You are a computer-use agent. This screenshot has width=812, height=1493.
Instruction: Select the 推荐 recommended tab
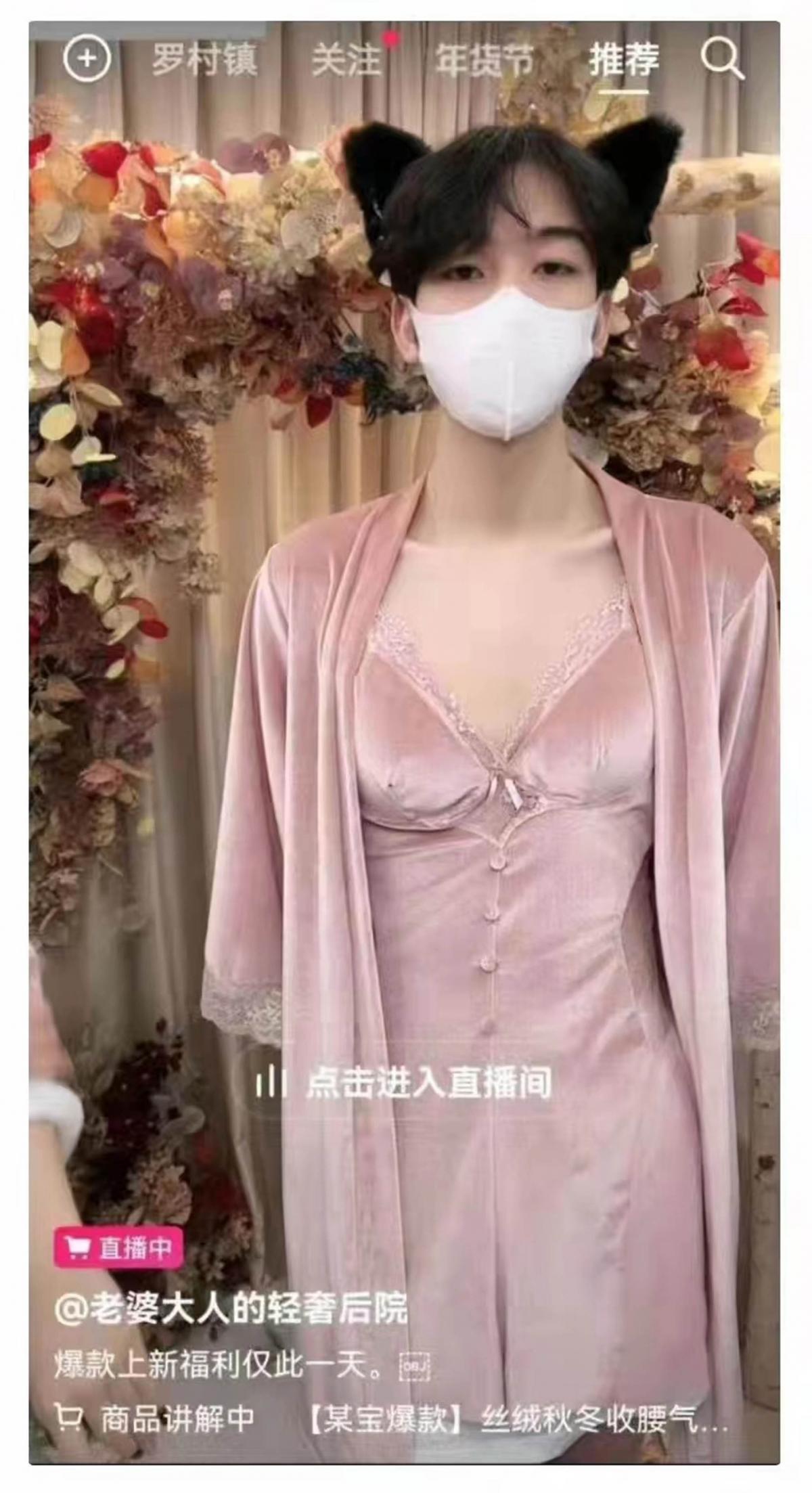pyautogui.click(x=623, y=60)
